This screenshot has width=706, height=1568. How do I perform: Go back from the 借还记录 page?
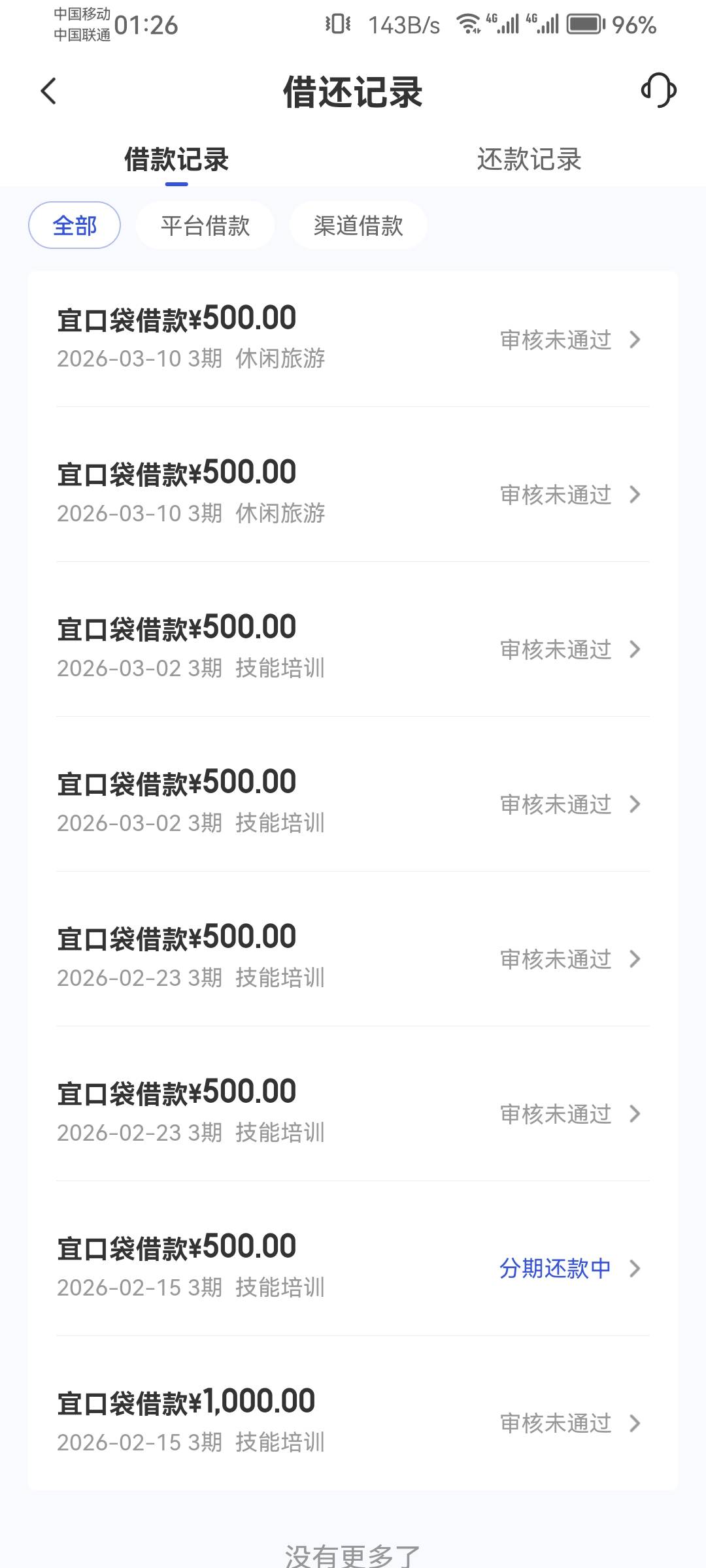click(x=49, y=91)
